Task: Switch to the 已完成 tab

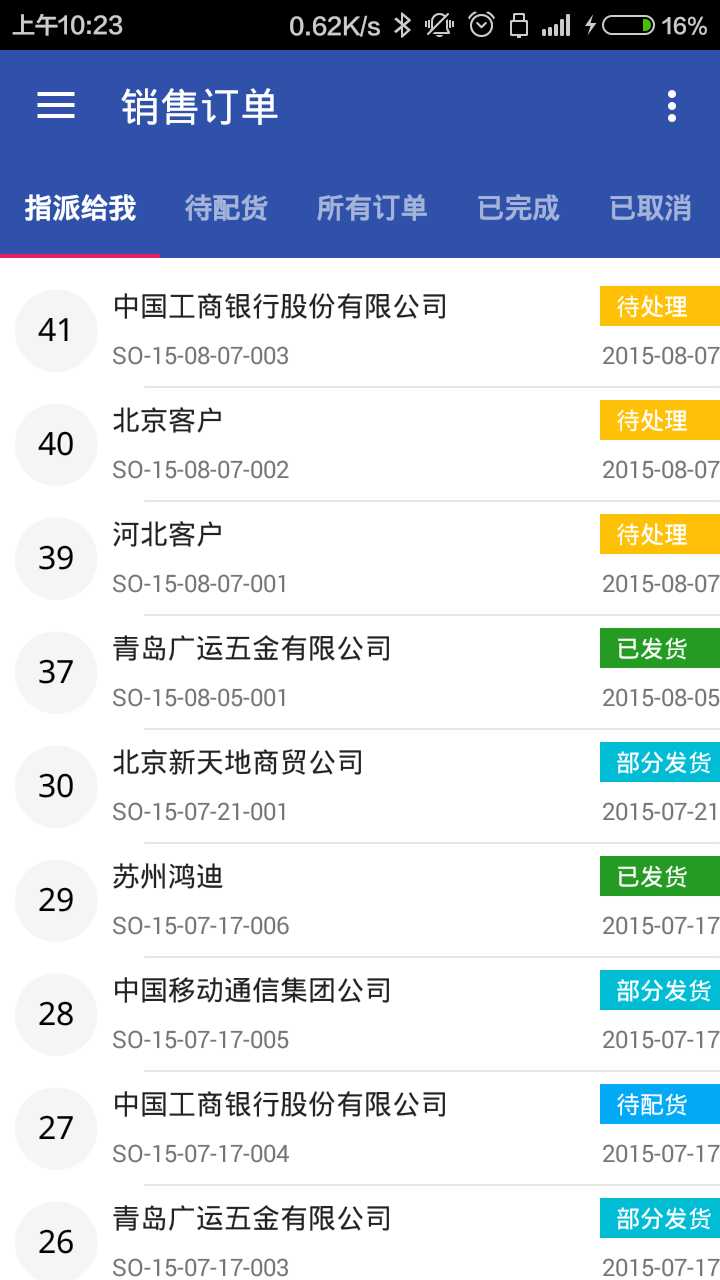Action: click(x=518, y=208)
